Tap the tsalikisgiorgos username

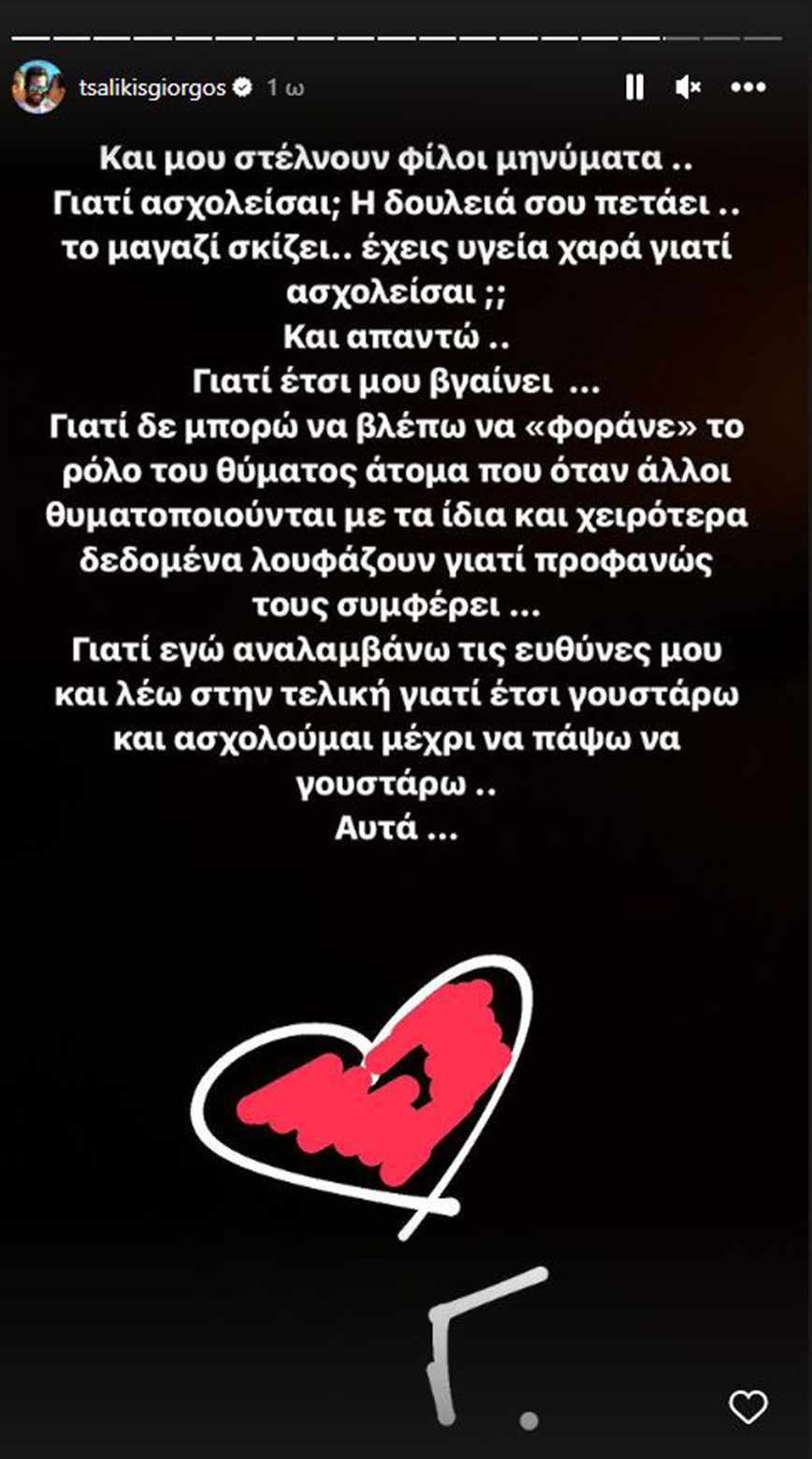pyautogui.click(x=152, y=88)
